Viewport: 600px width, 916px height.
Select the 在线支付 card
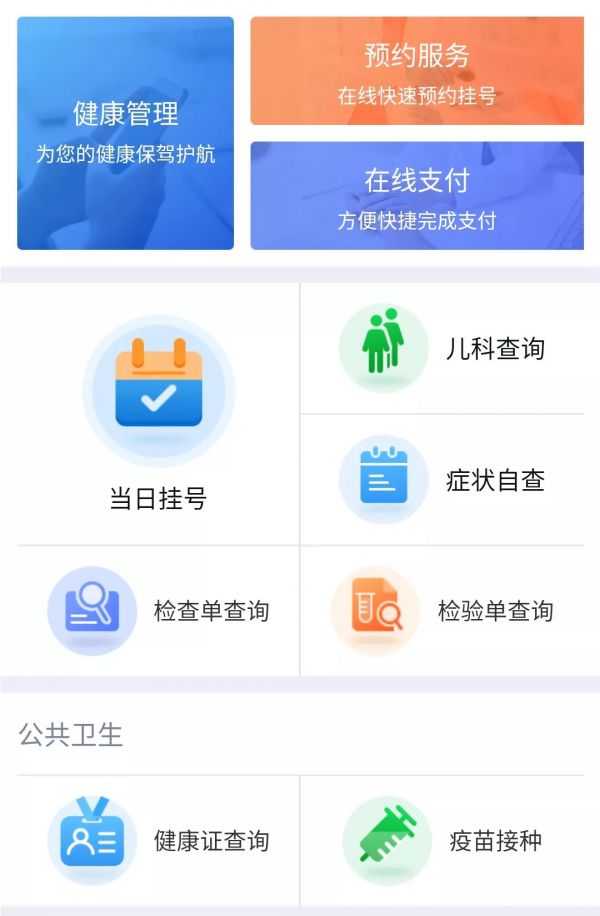click(417, 196)
